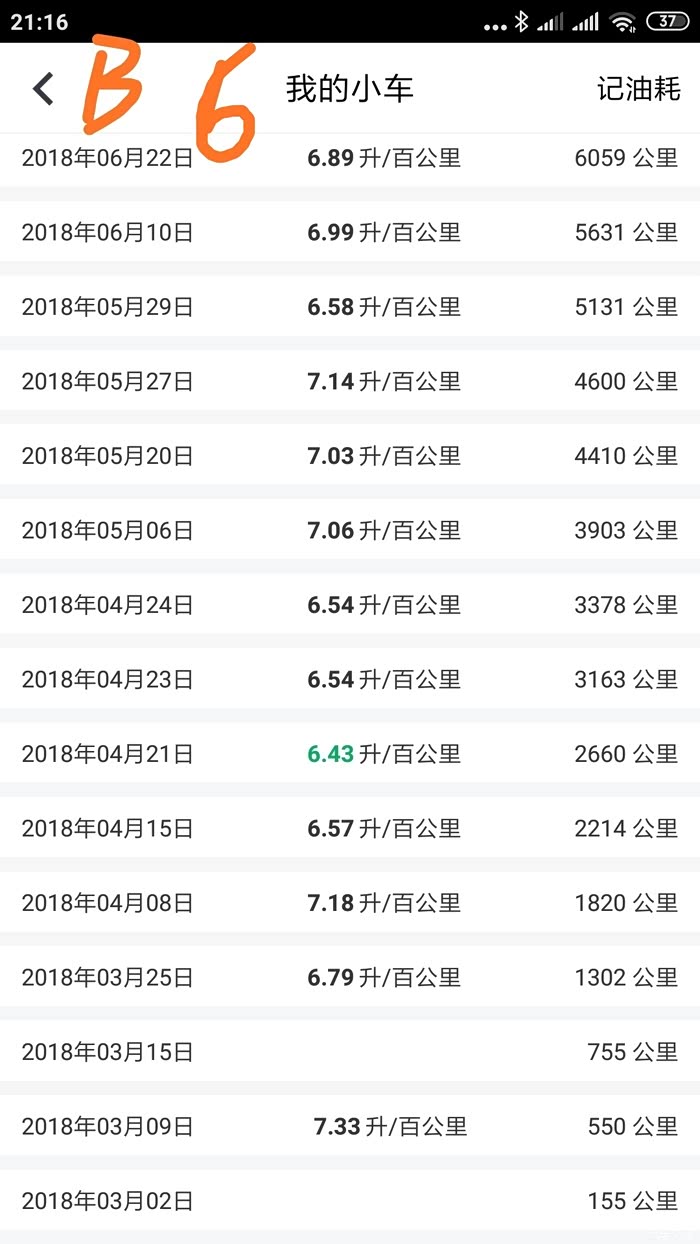
Task: Open the 2018年06月22日 fuel record
Action: pyautogui.click(x=350, y=159)
